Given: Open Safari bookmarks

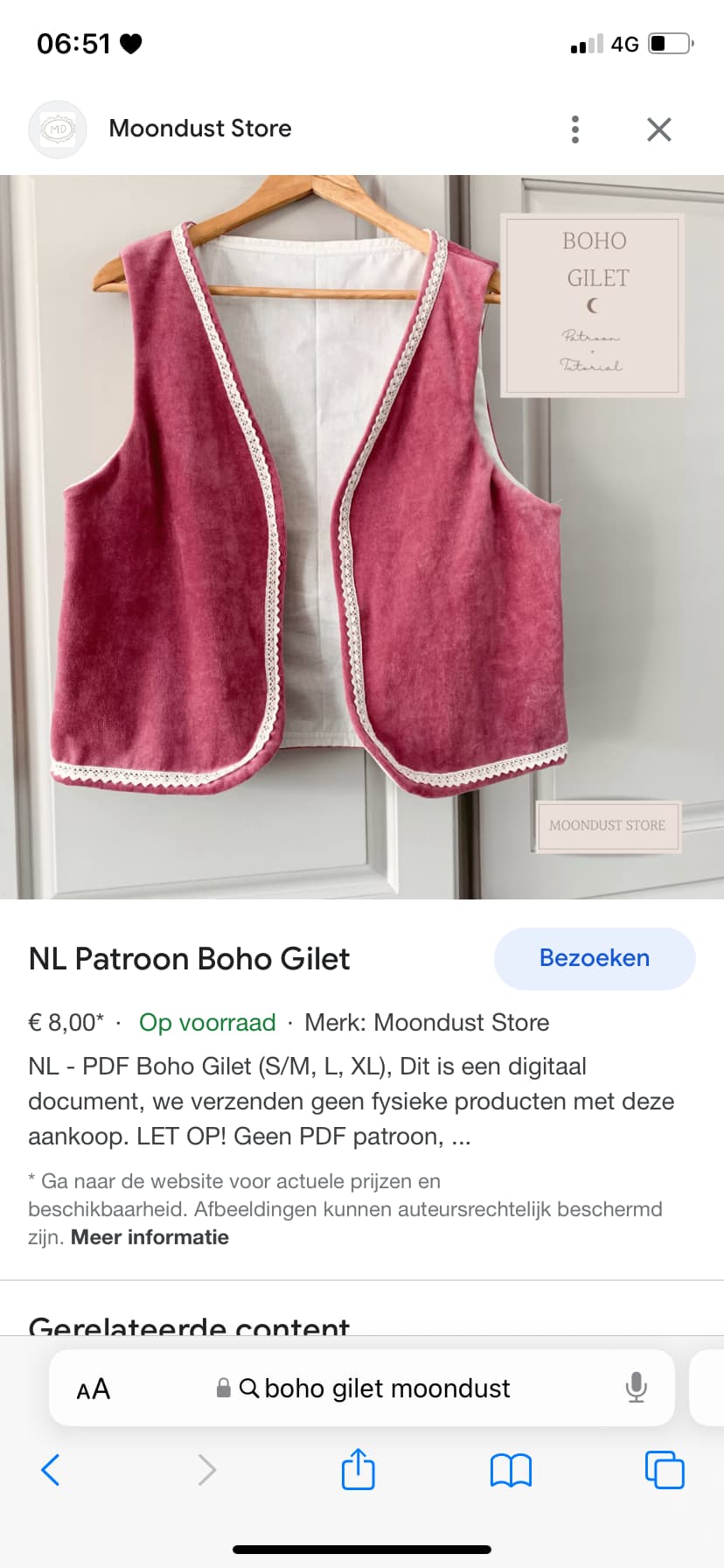Looking at the screenshot, I should click(512, 1470).
